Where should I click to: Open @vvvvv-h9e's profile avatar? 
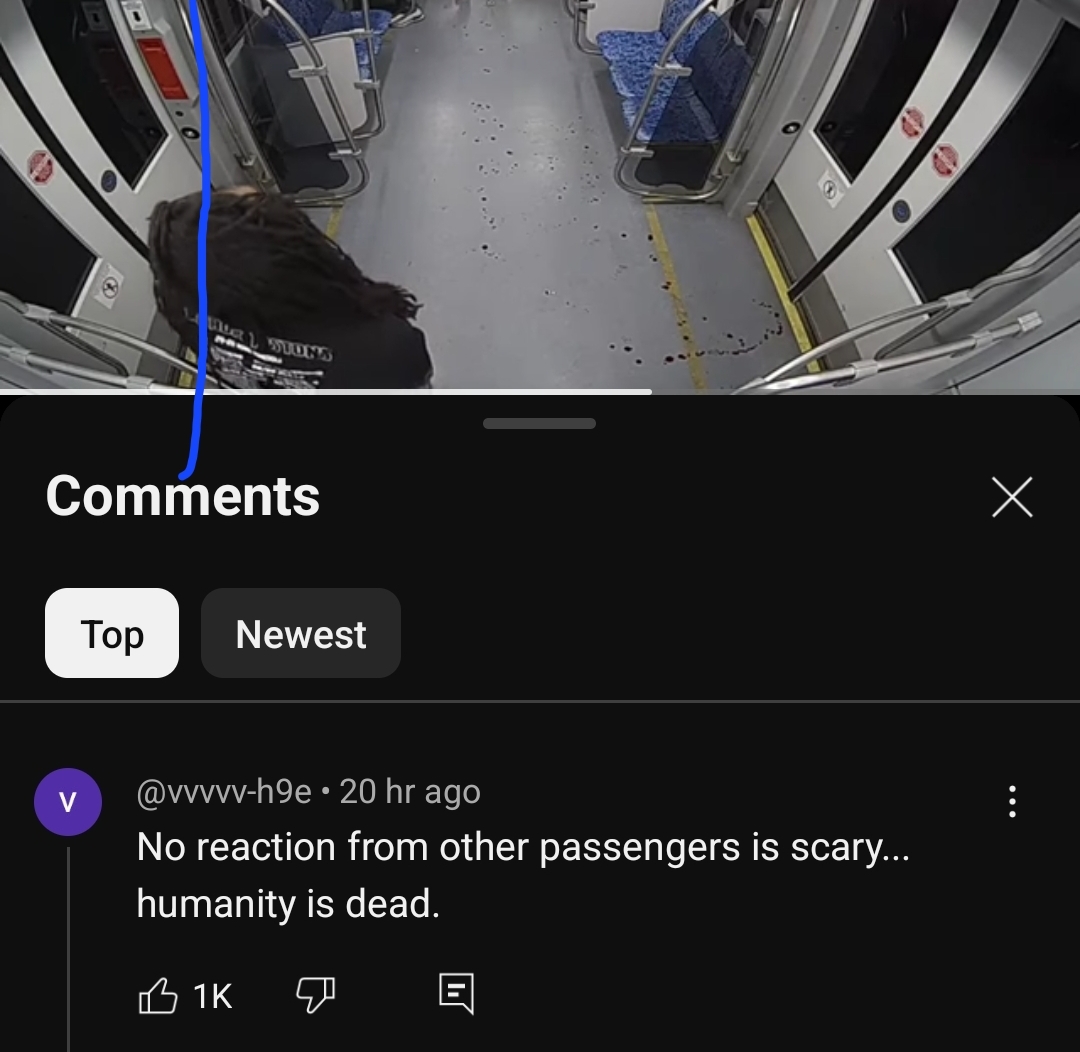(x=68, y=802)
